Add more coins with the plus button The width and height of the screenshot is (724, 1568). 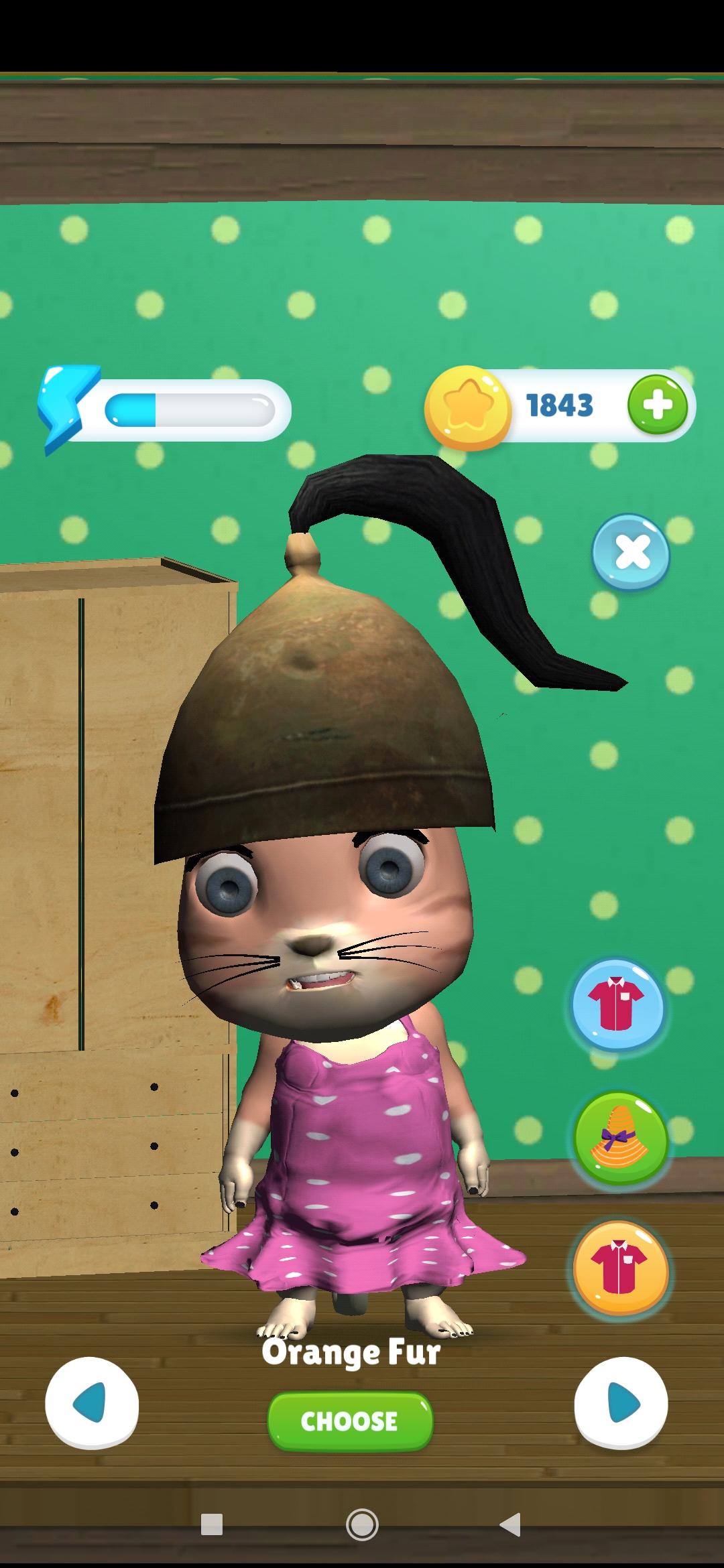pyautogui.click(x=657, y=405)
